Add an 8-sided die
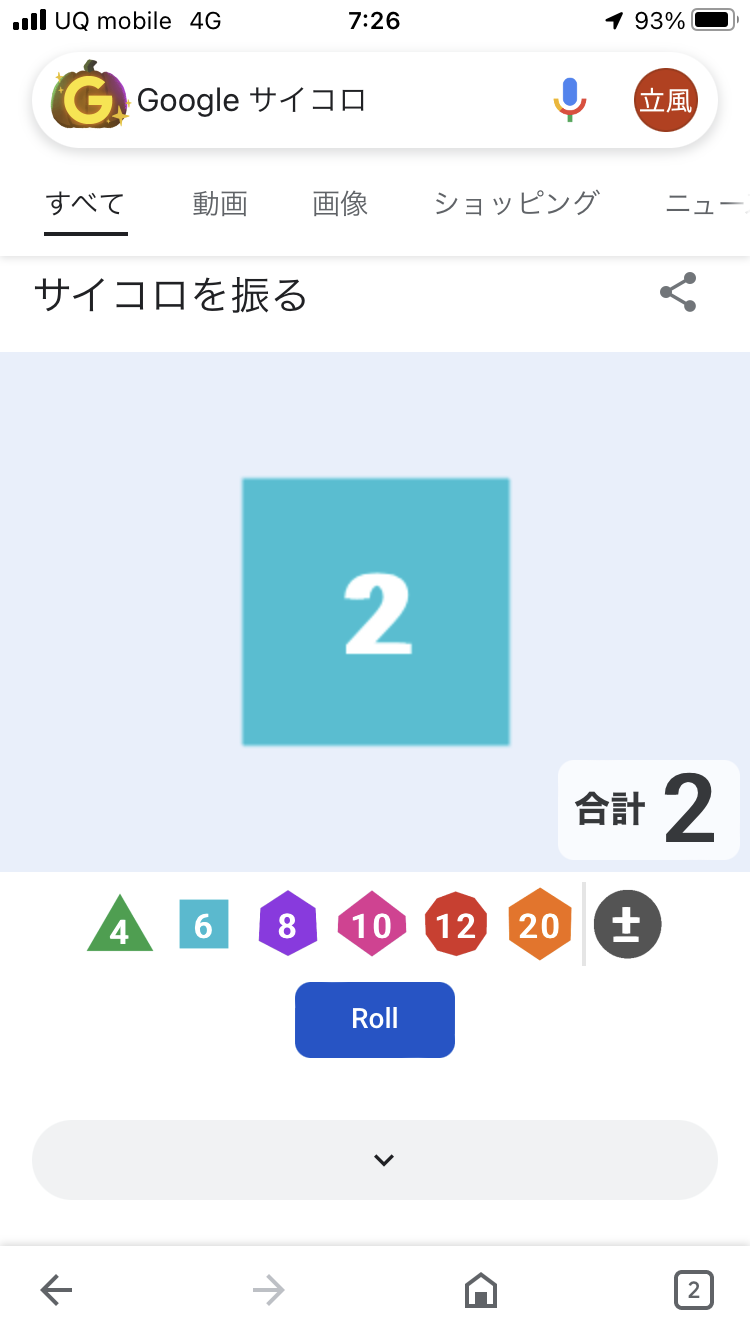Image resolution: width=750 pixels, height=1334 pixels. pos(287,924)
